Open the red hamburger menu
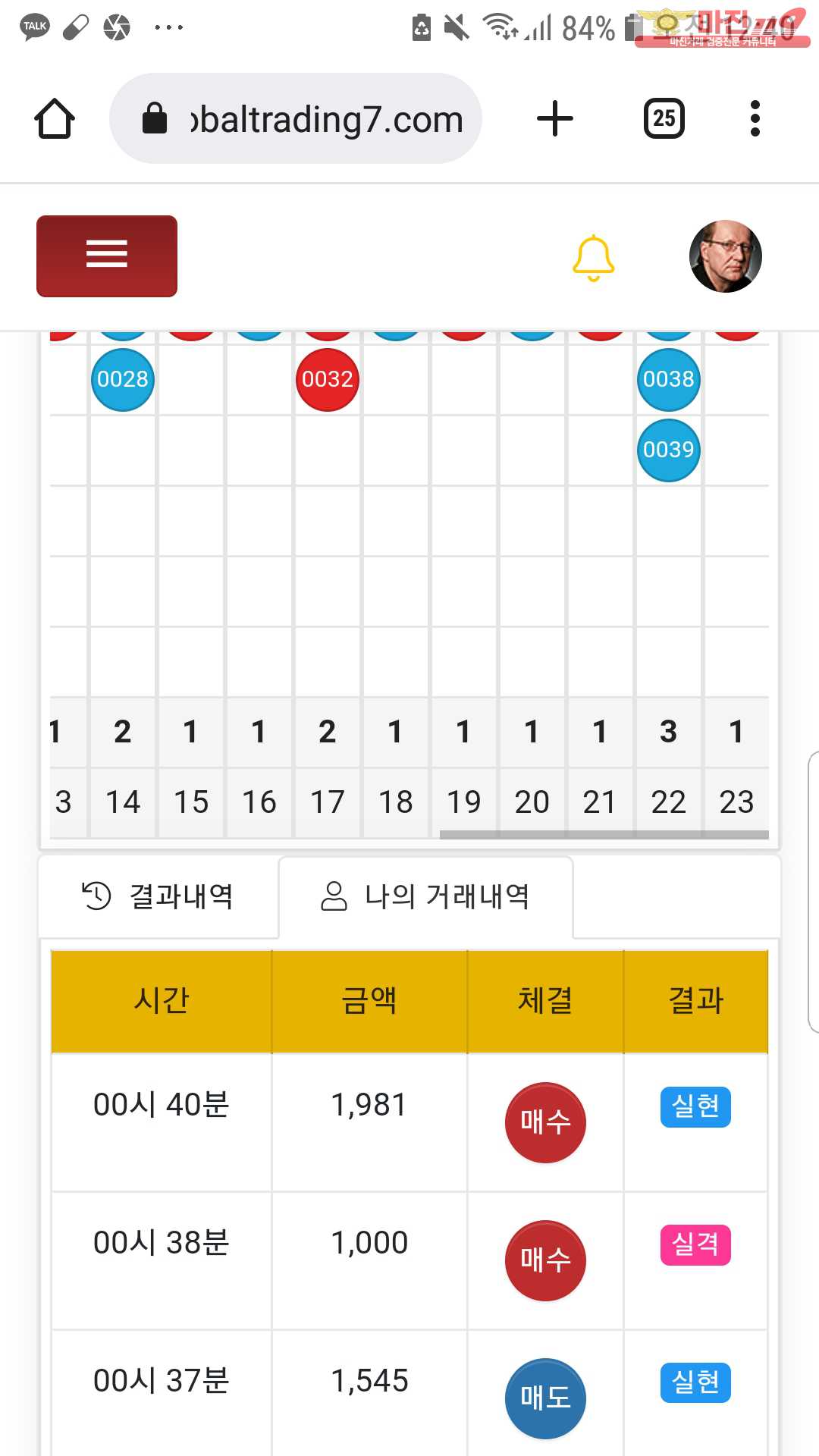The width and height of the screenshot is (819, 1456). tap(107, 256)
